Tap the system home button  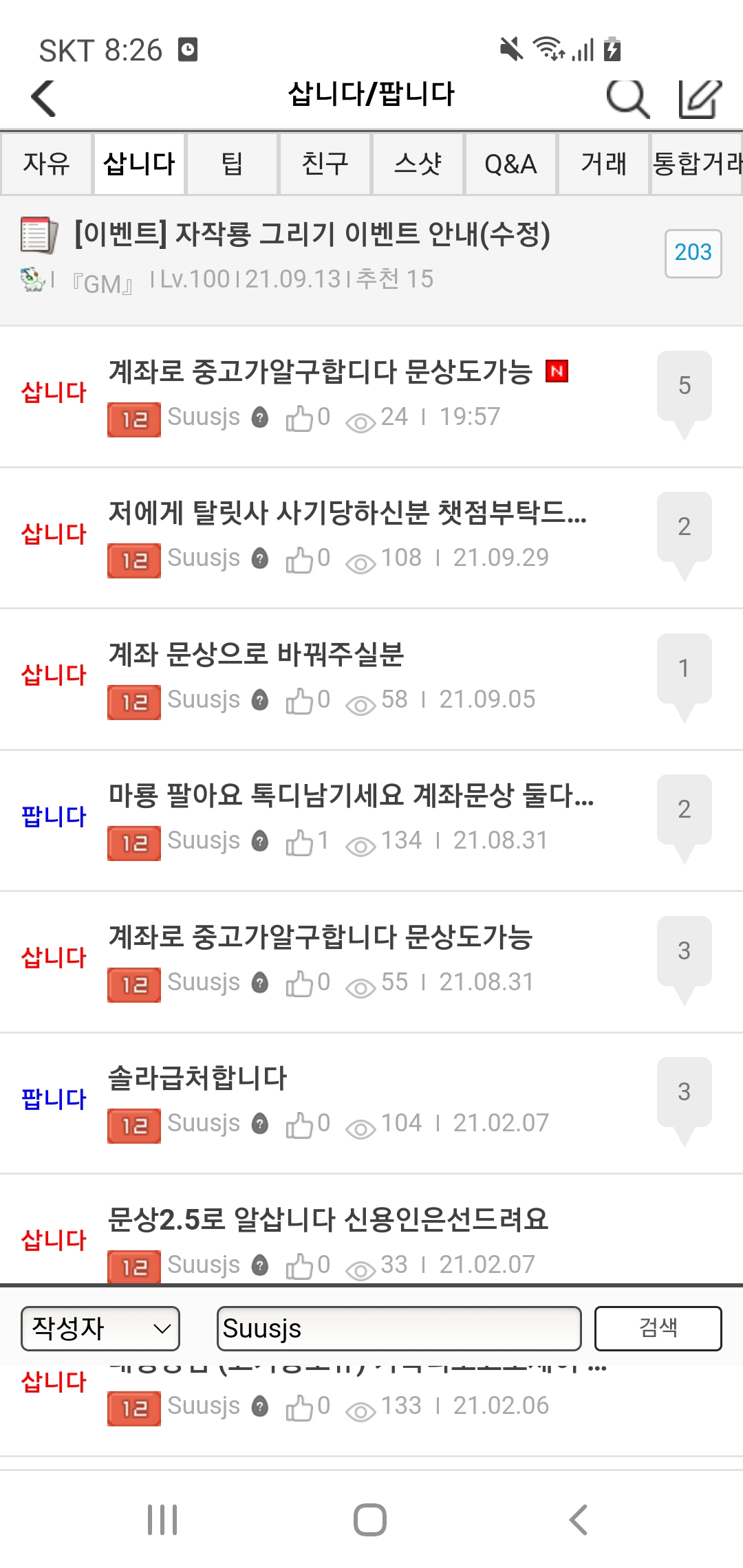tap(370, 1520)
